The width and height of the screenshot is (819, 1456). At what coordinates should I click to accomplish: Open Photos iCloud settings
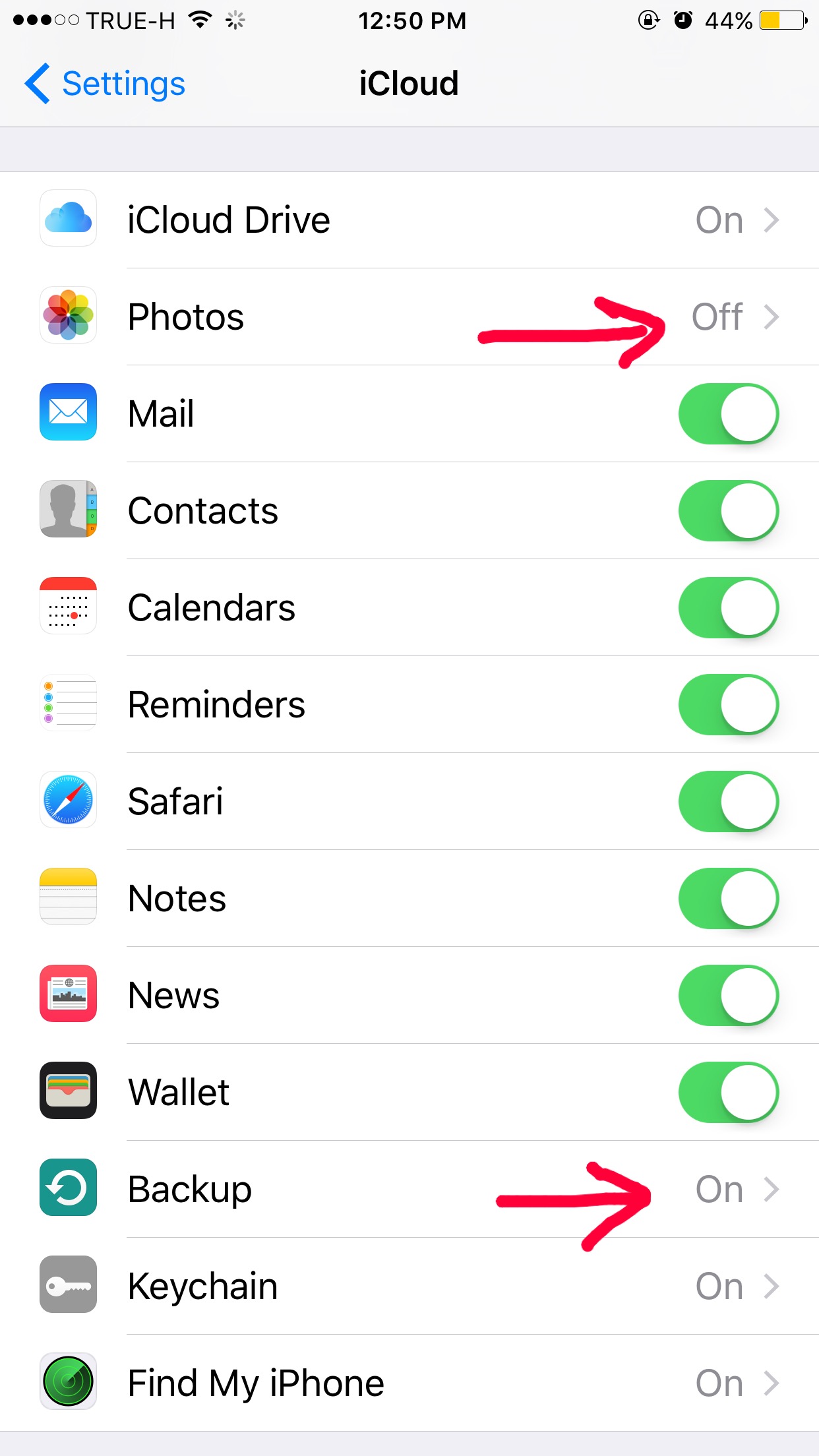coord(409,317)
